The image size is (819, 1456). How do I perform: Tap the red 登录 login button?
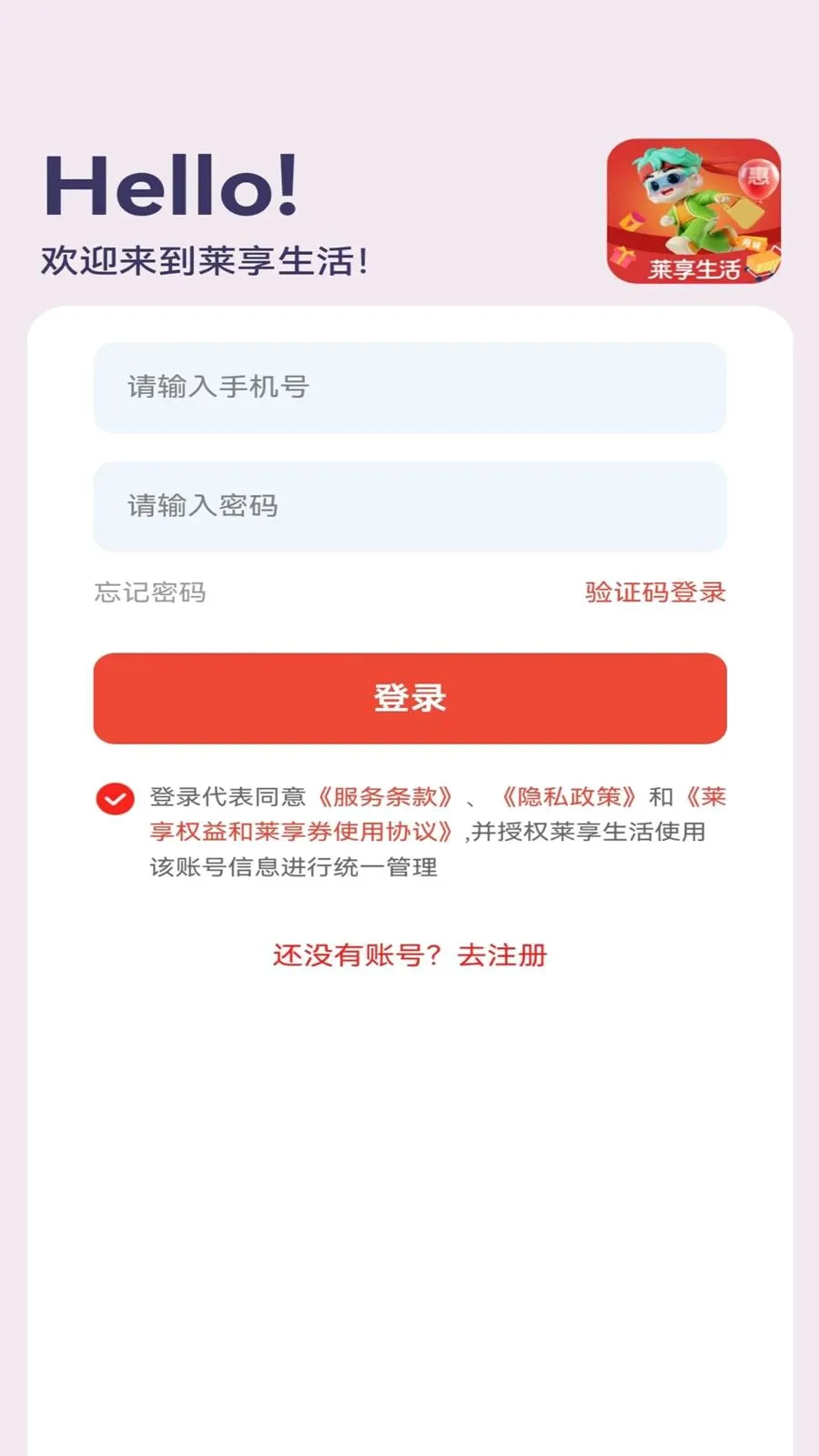(x=409, y=698)
